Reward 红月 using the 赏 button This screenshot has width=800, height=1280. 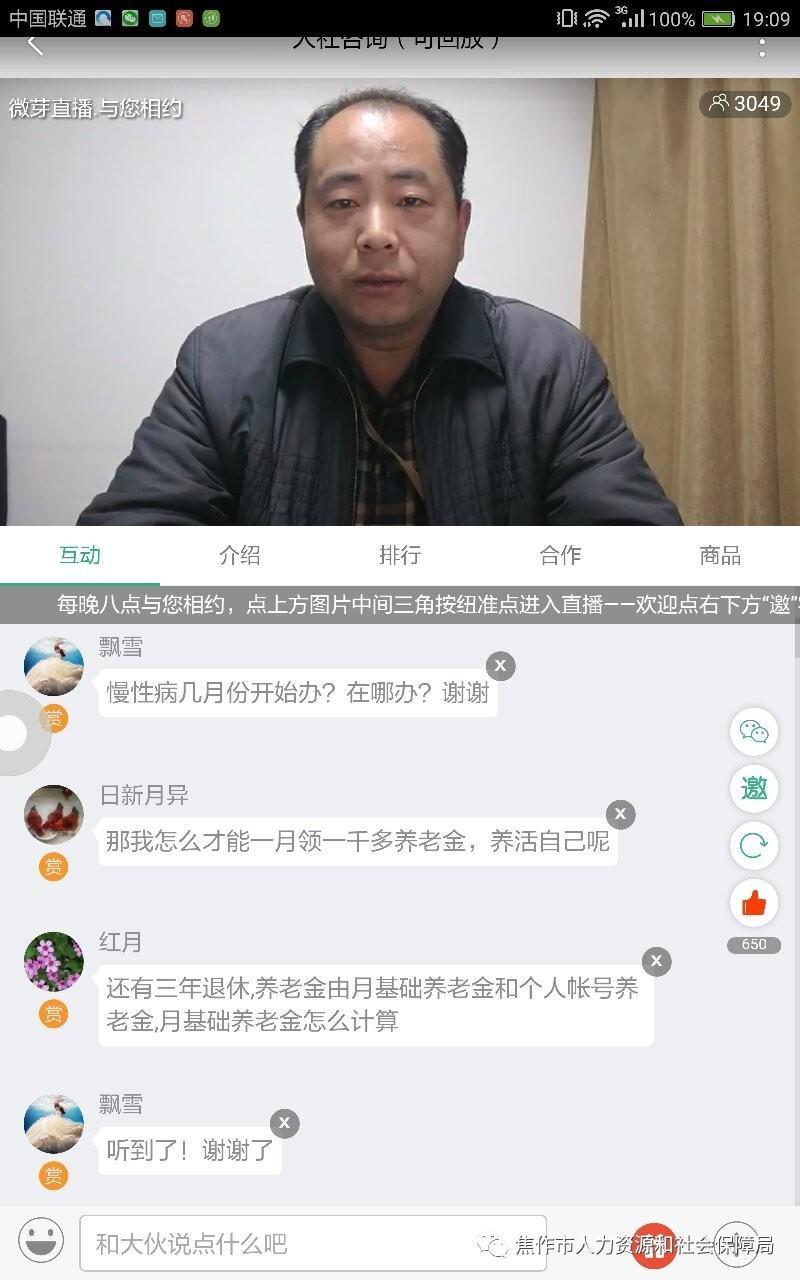[54, 1014]
